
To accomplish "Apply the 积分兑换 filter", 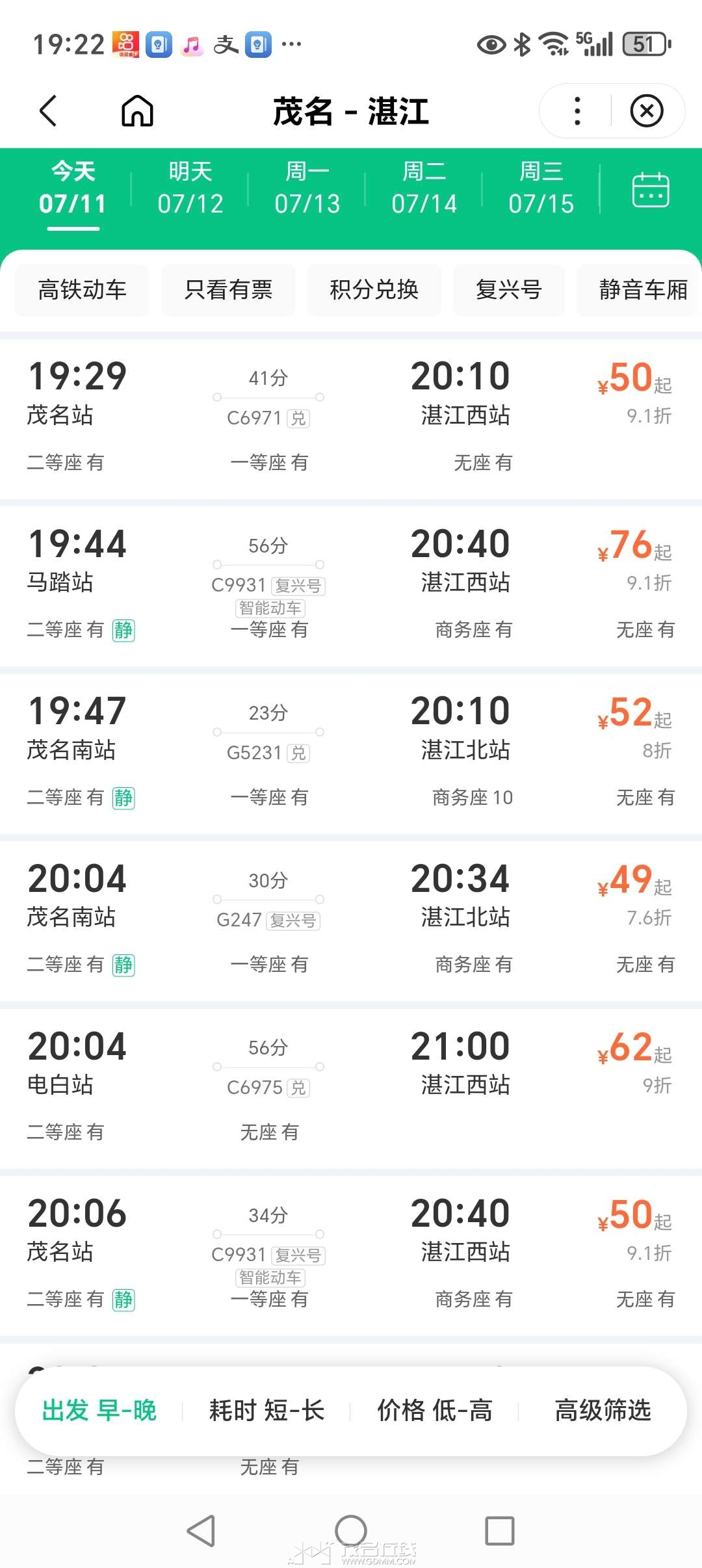I will tap(374, 290).
